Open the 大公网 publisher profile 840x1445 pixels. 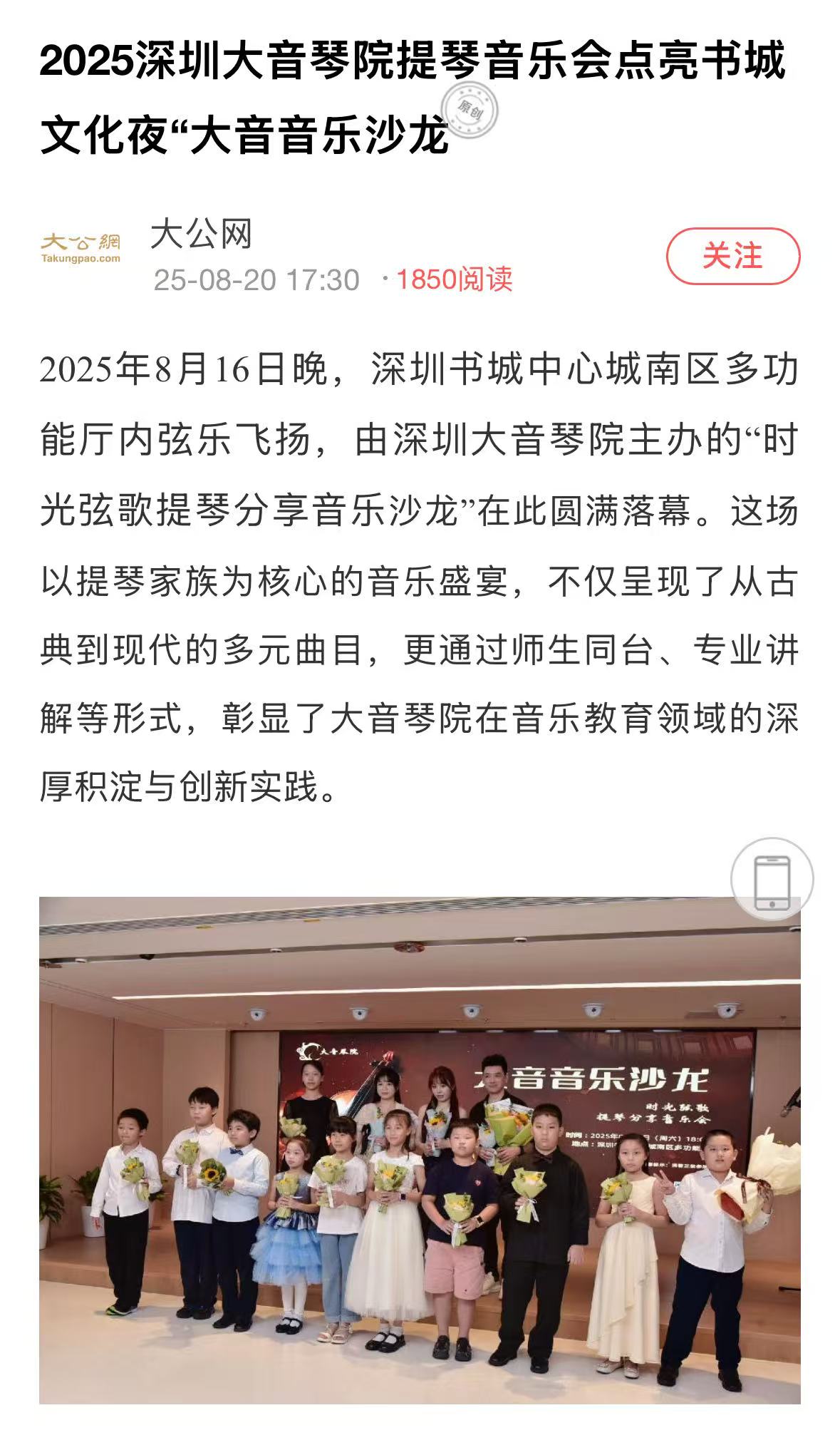tap(202, 235)
